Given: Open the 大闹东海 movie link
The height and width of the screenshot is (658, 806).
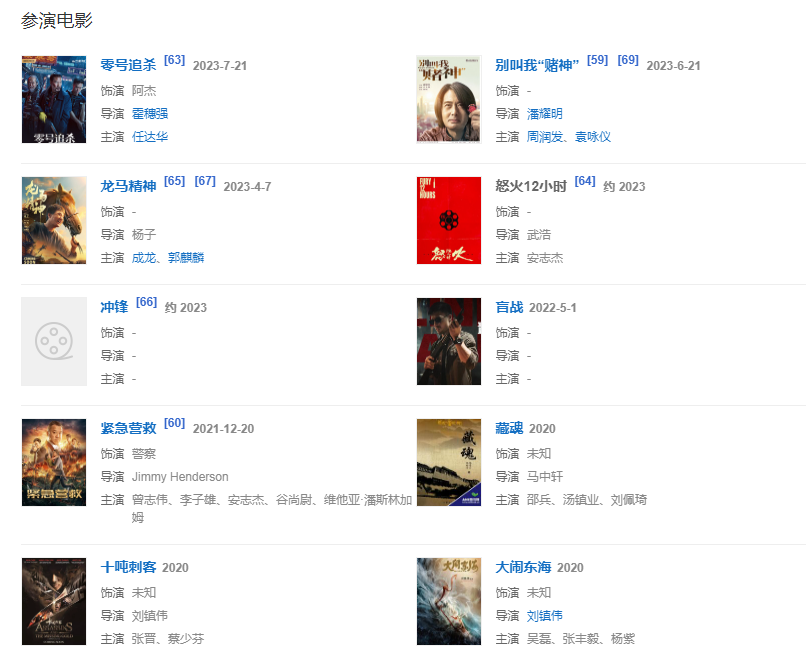Looking at the screenshot, I should 523,567.
